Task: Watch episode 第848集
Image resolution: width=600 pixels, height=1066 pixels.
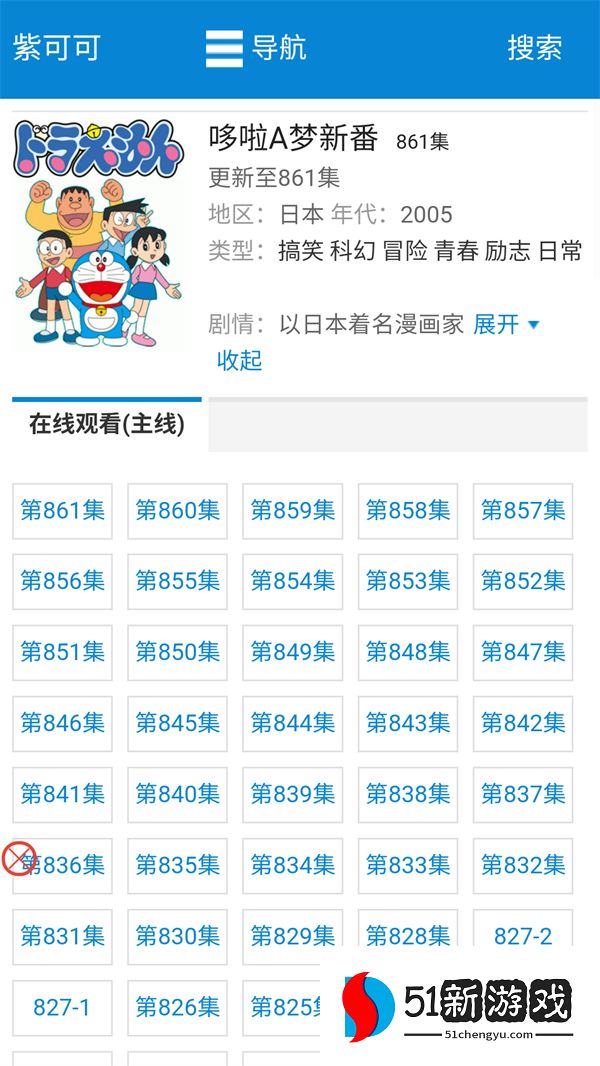Action: (x=408, y=652)
